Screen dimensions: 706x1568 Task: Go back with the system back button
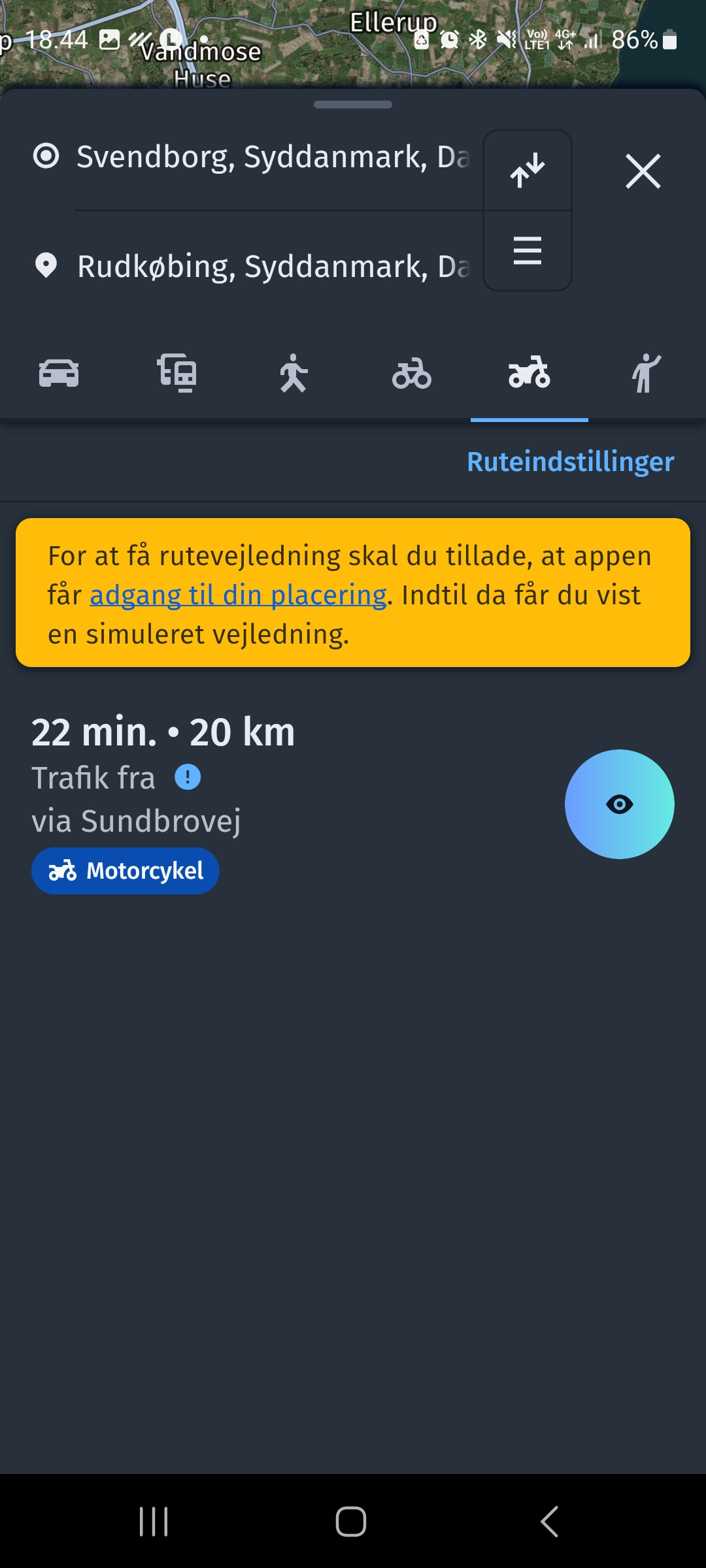tap(550, 1522)
